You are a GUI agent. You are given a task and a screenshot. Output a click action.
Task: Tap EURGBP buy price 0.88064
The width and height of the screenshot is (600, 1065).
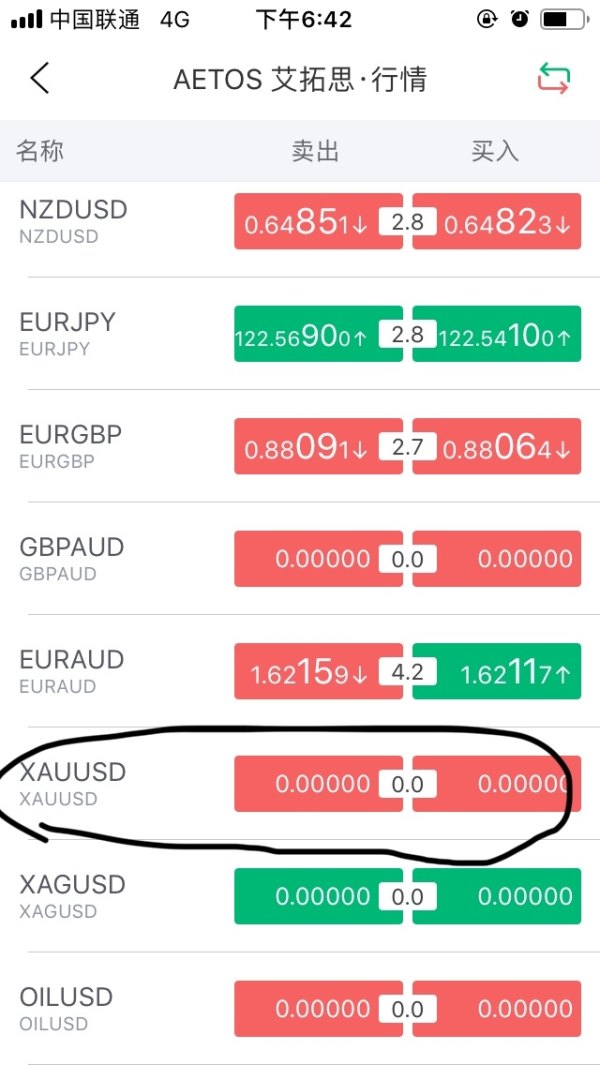(x=497, y=446)
